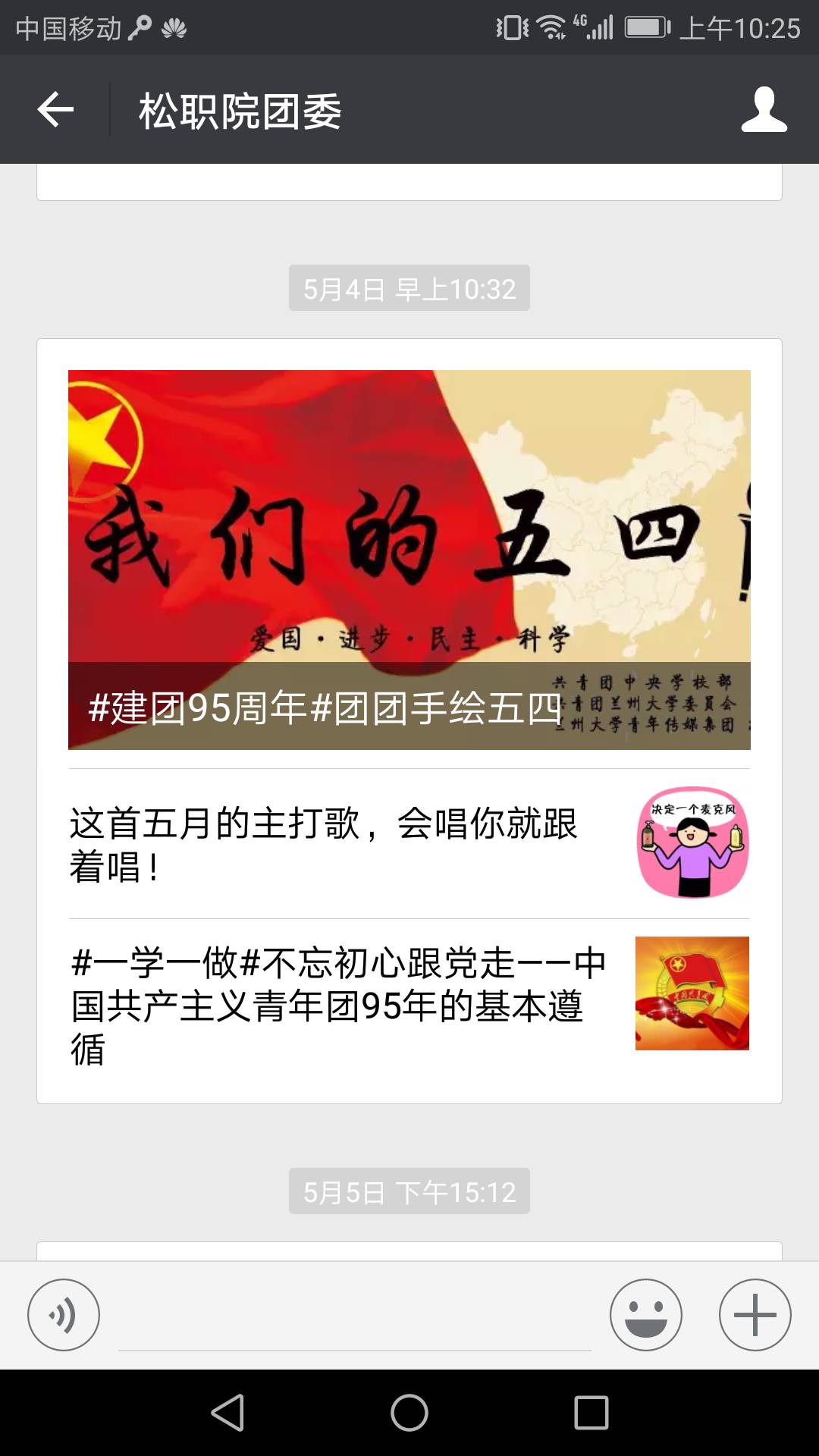Open the plus attachments menu

click(755, 1314)
